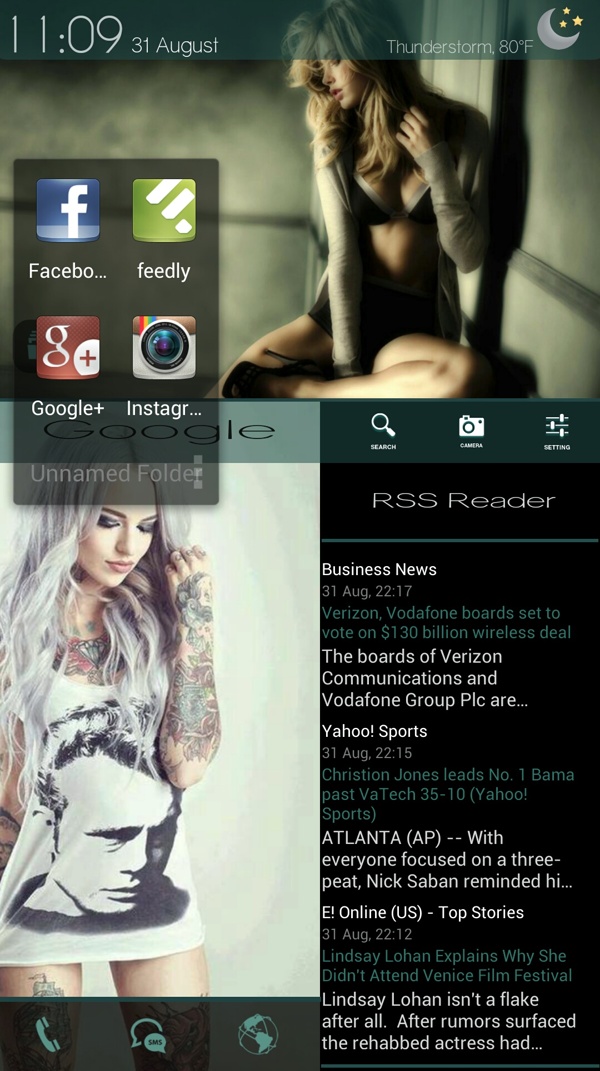Open the phone dialer in the dock
The width and height of the screenshot is (600, 1071).
49,1036
